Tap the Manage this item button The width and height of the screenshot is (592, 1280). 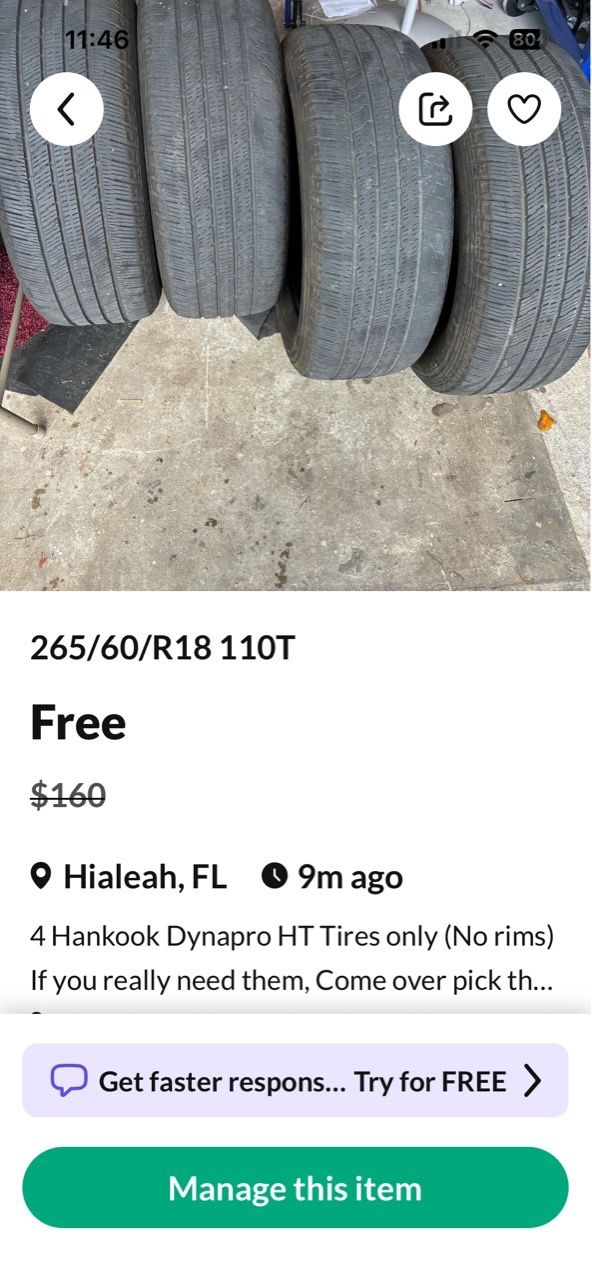296,1188
